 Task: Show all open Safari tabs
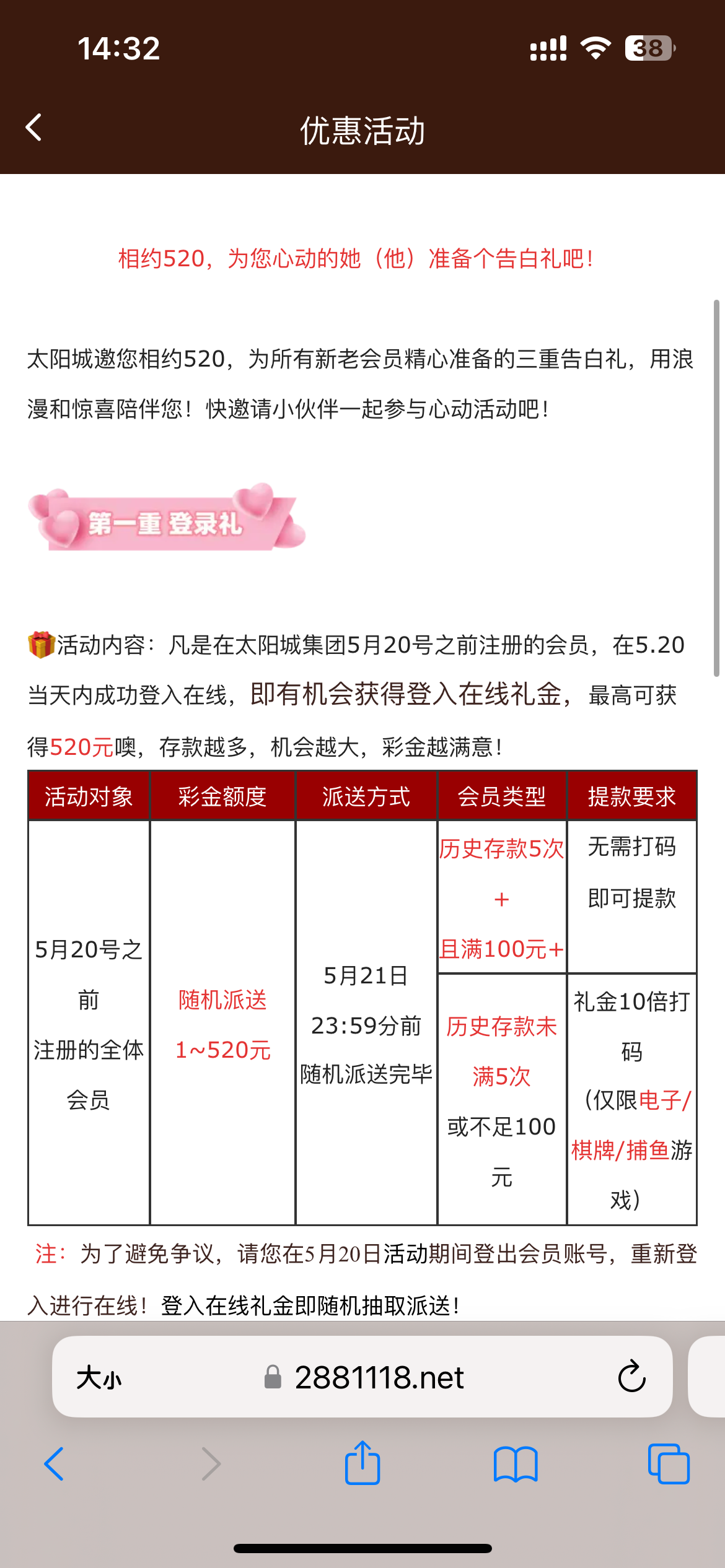coord(668,1464)
